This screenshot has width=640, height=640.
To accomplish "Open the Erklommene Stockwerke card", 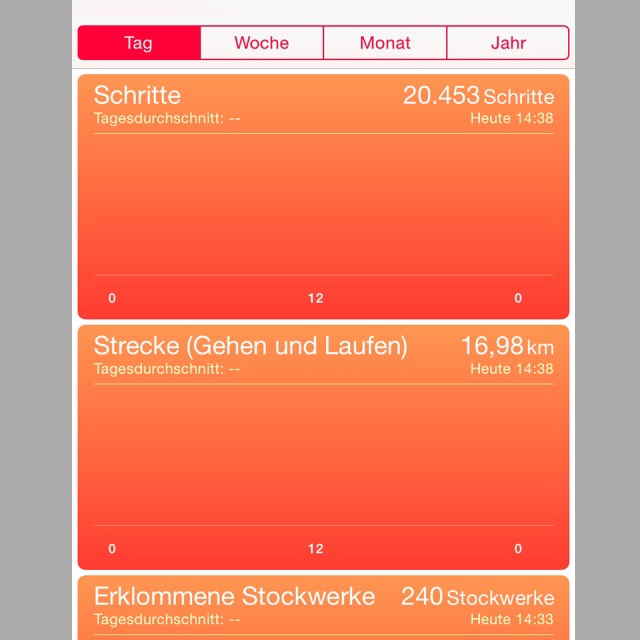I will tap(323, 607).
